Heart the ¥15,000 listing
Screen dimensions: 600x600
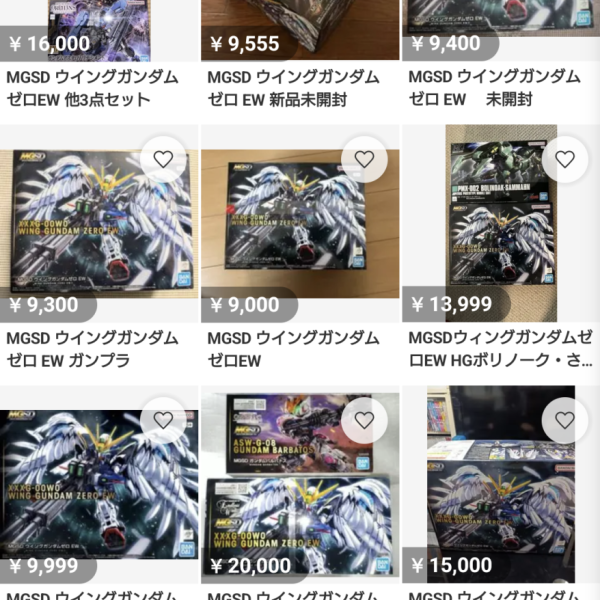(564, 420)
